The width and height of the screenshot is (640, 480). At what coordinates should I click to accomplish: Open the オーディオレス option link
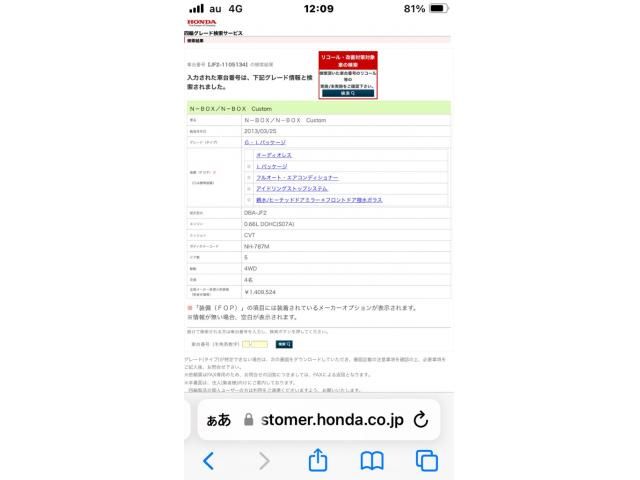274,156
